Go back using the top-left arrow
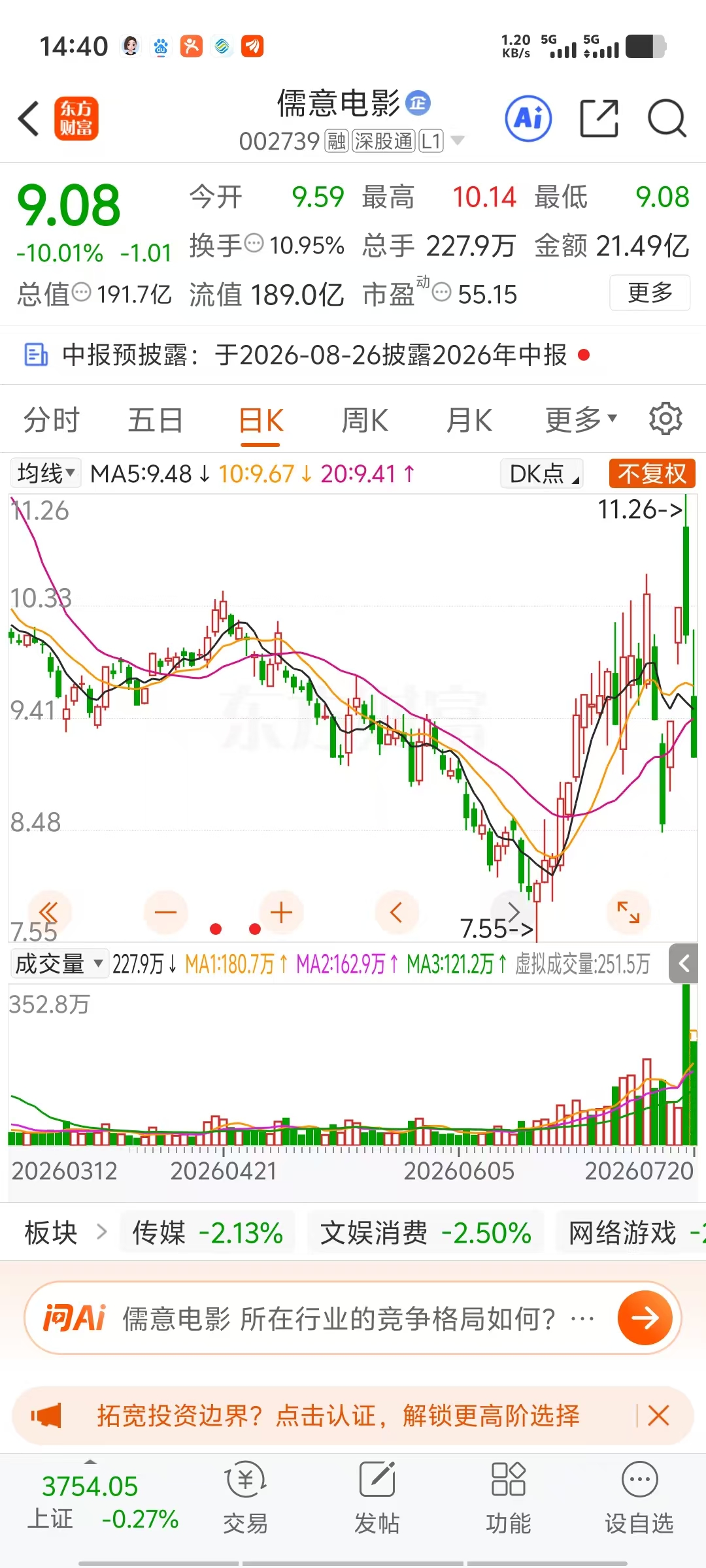This screenshot has width=706, height=1568. (29, 119)
